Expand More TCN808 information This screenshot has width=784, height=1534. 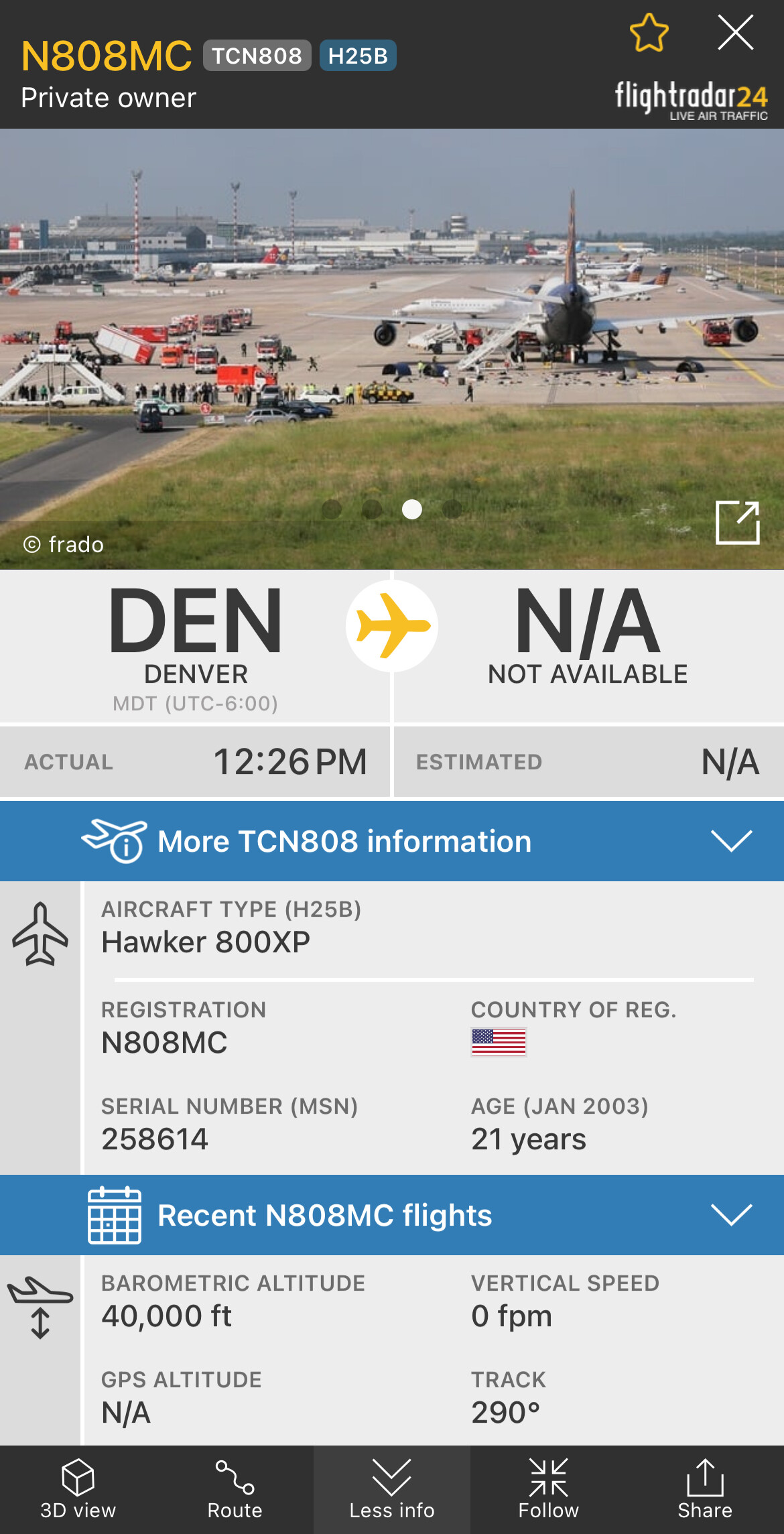(x=392, y=841)
